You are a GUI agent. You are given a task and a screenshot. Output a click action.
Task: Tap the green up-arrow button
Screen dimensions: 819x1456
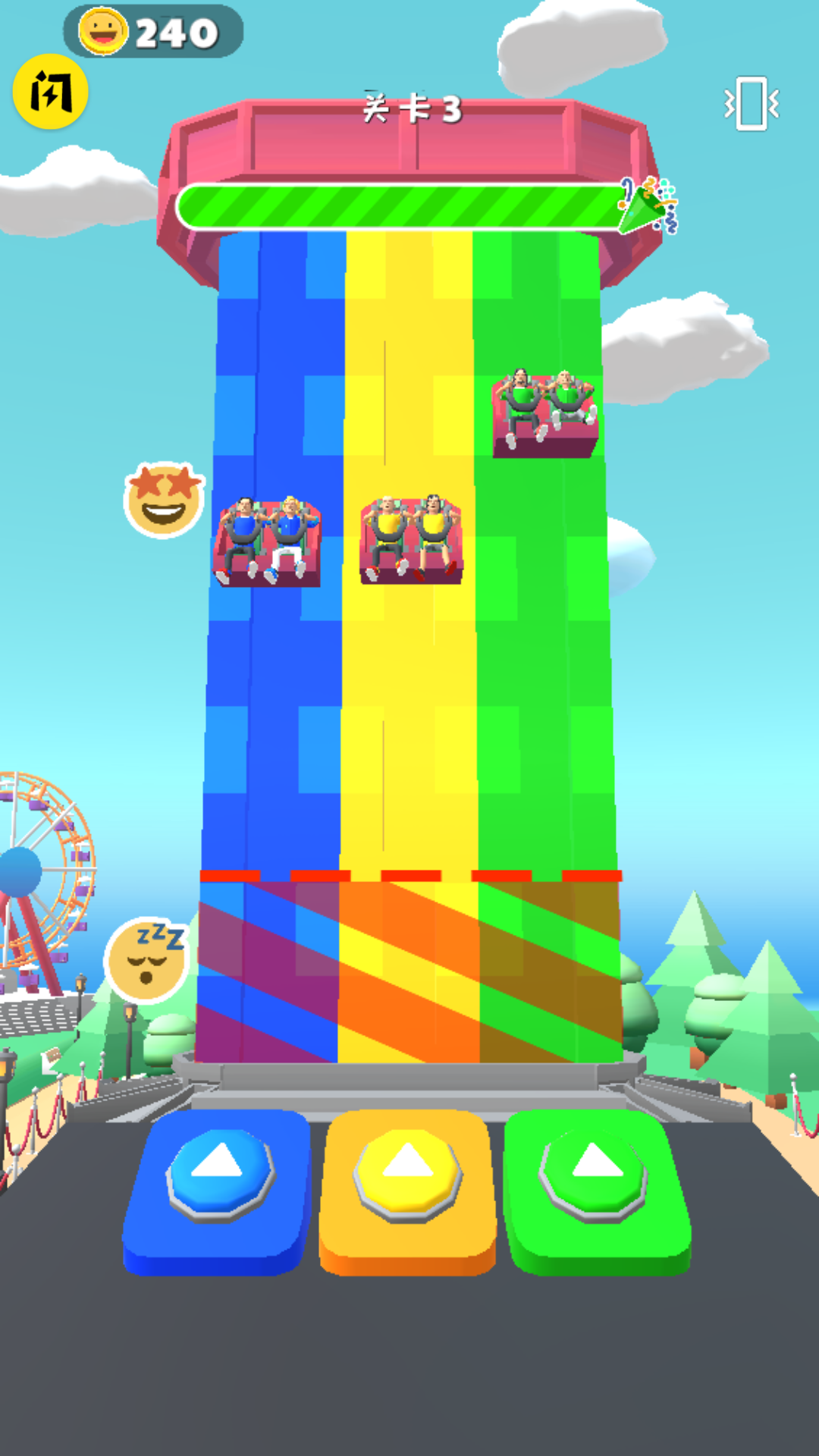pos(596,1172)
